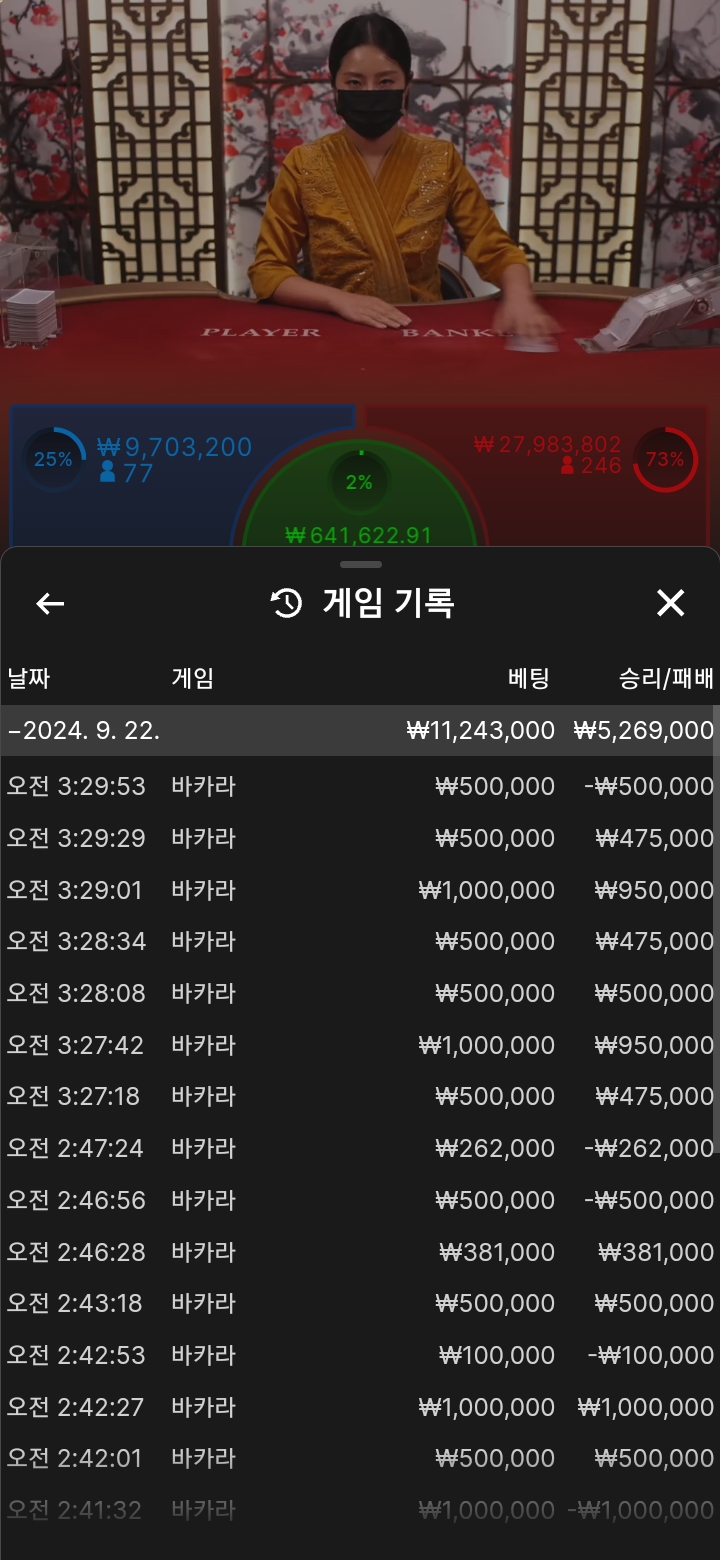720x1560 pixels.
Task: Collapse the 2024. 9. 22. date group
Action: (x=360, y=730)
